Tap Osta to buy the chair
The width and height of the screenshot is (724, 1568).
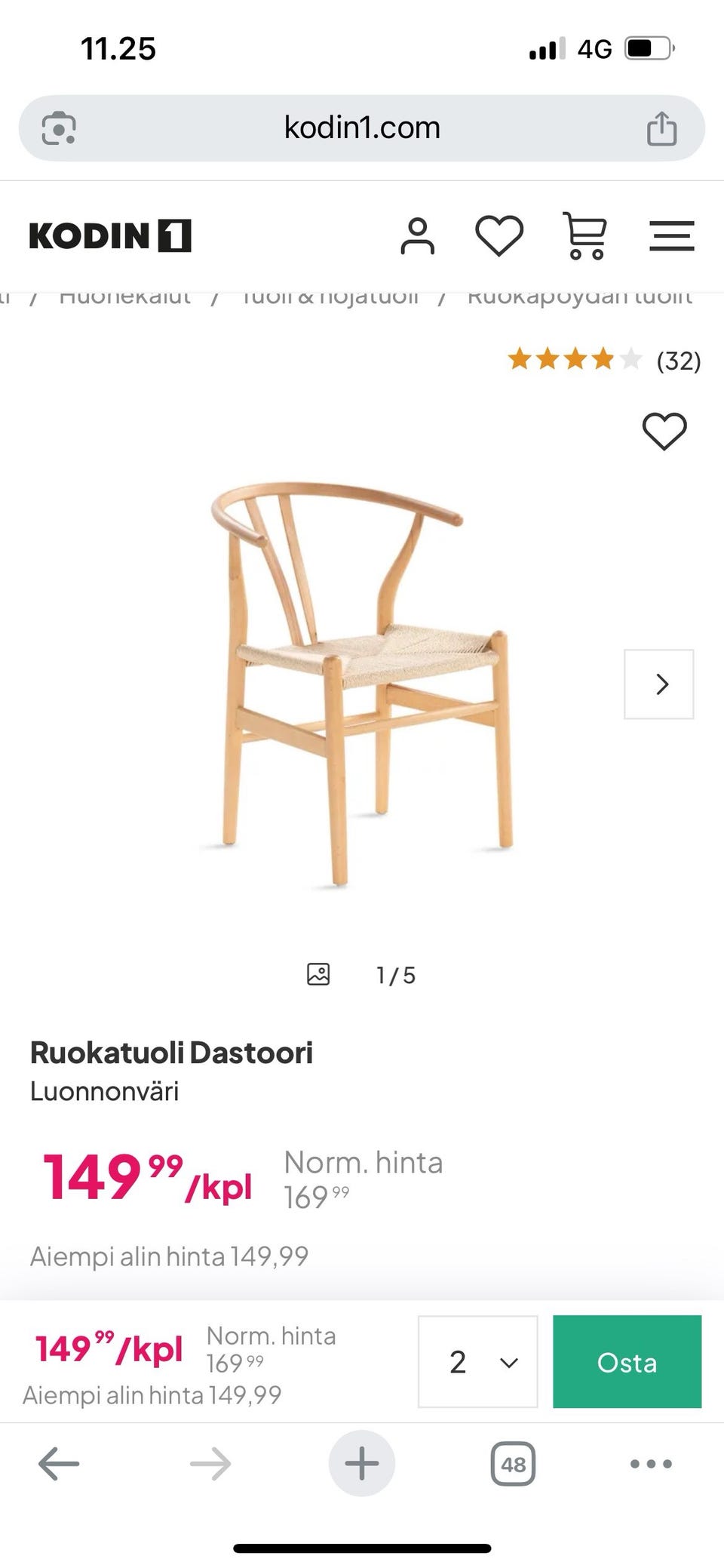627,1362
